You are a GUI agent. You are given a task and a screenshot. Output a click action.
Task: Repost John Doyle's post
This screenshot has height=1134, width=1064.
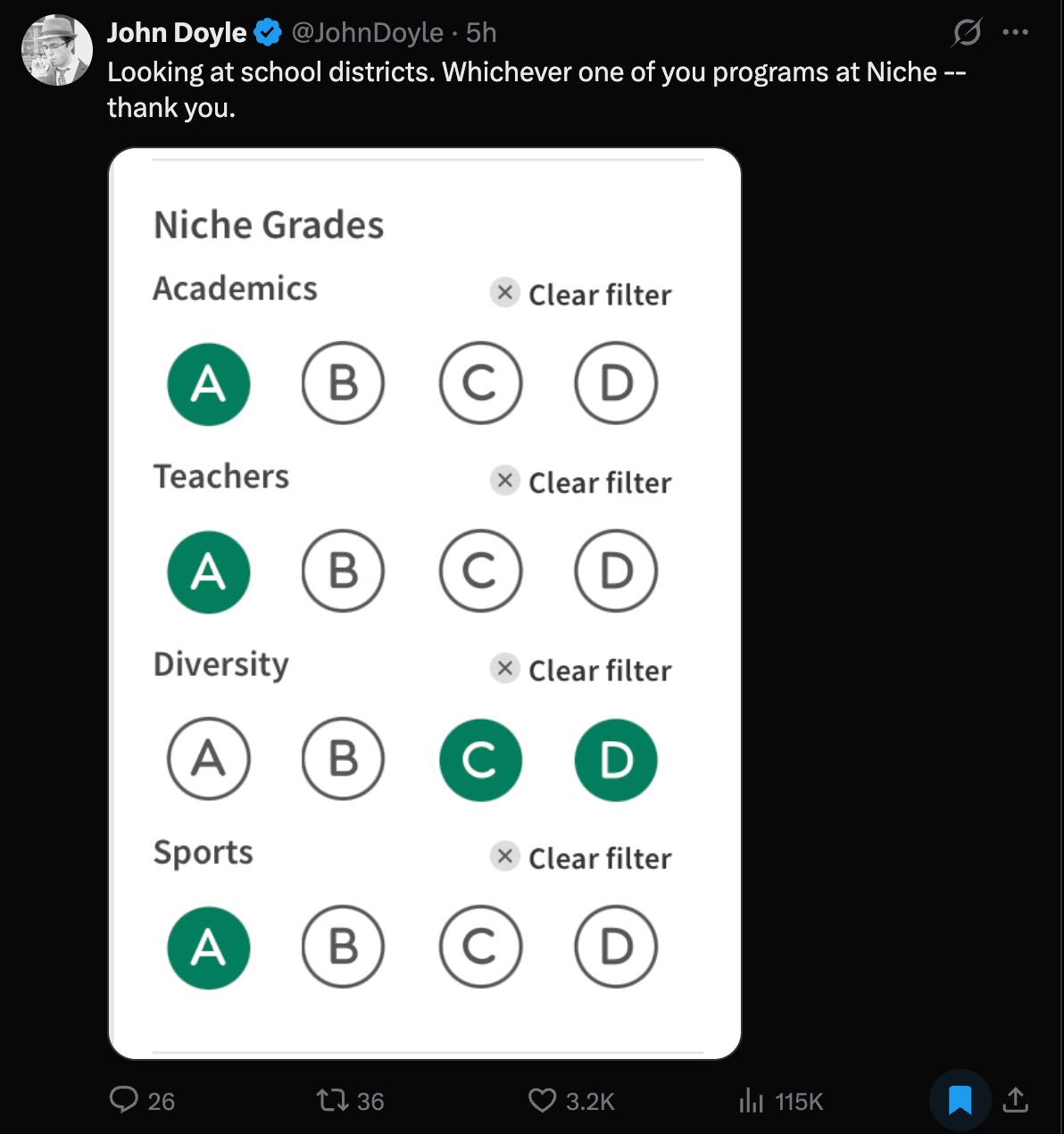pyautogui.click(x=351, y=1100)
